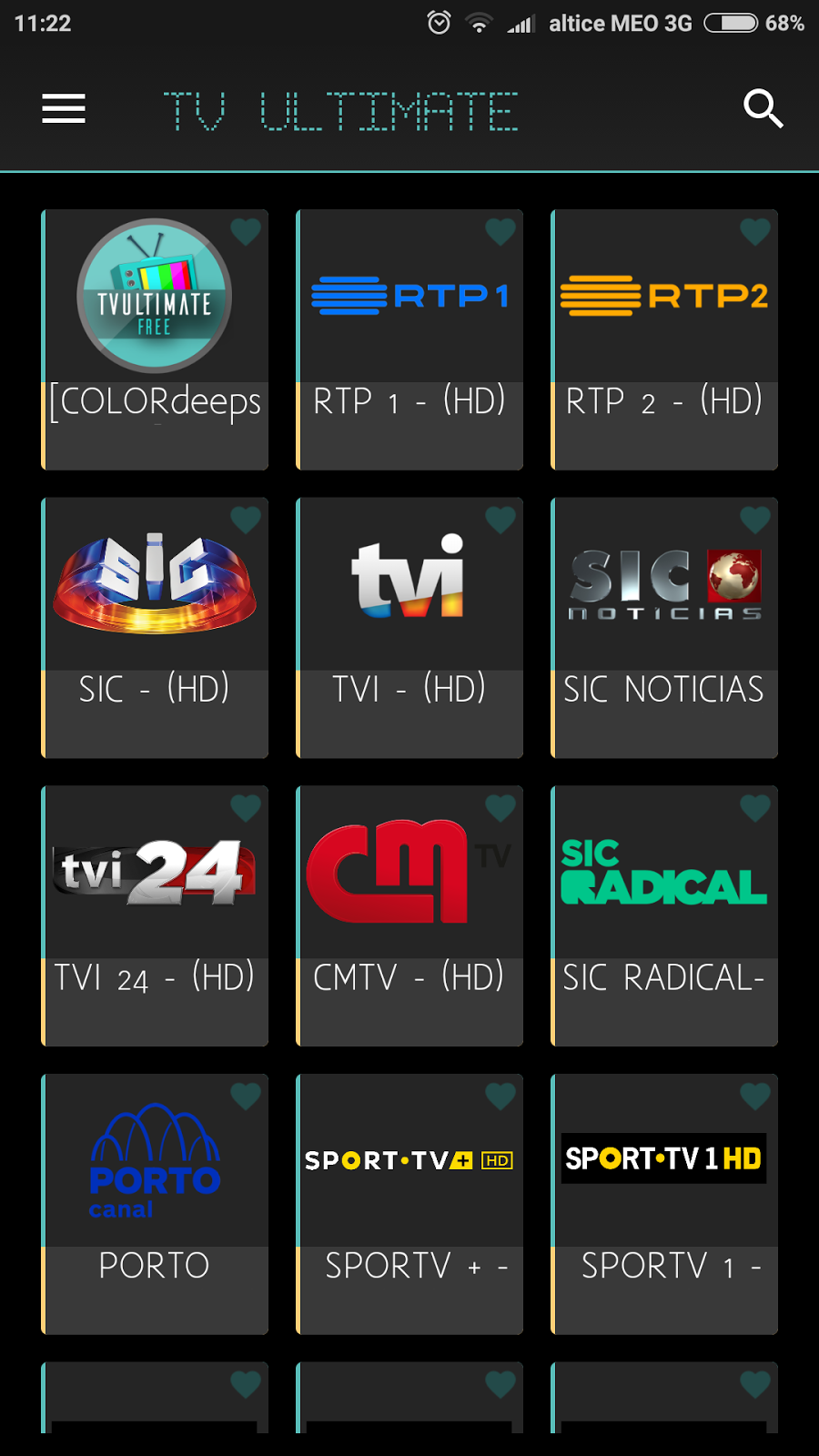Select the TVI 24 logo

click(155, 869)
